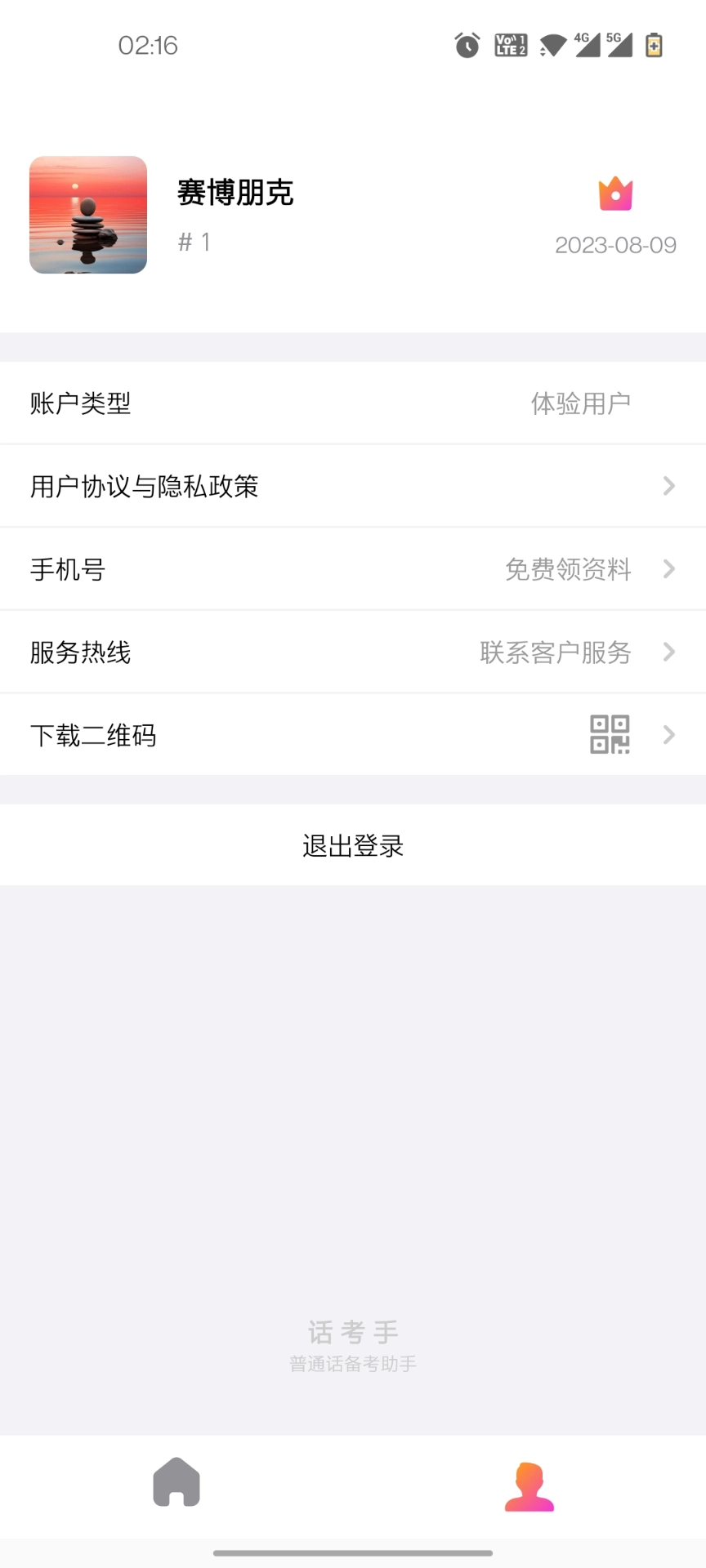Open the QR code icon next to 下载二维码
The image size is (706, 1568).
pyautogui.click(x=610, y=734)
